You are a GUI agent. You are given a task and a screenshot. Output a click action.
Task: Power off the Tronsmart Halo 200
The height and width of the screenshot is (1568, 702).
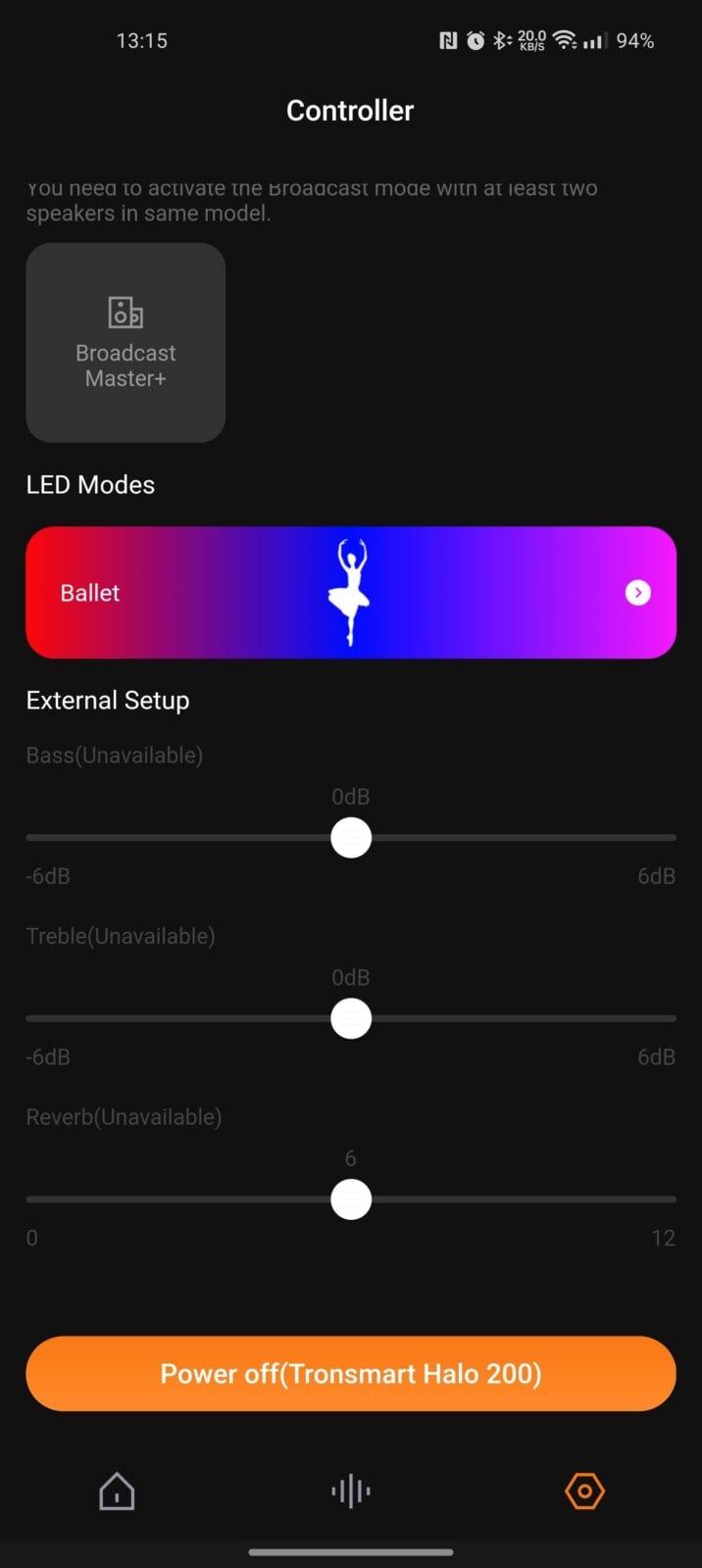351,1373
